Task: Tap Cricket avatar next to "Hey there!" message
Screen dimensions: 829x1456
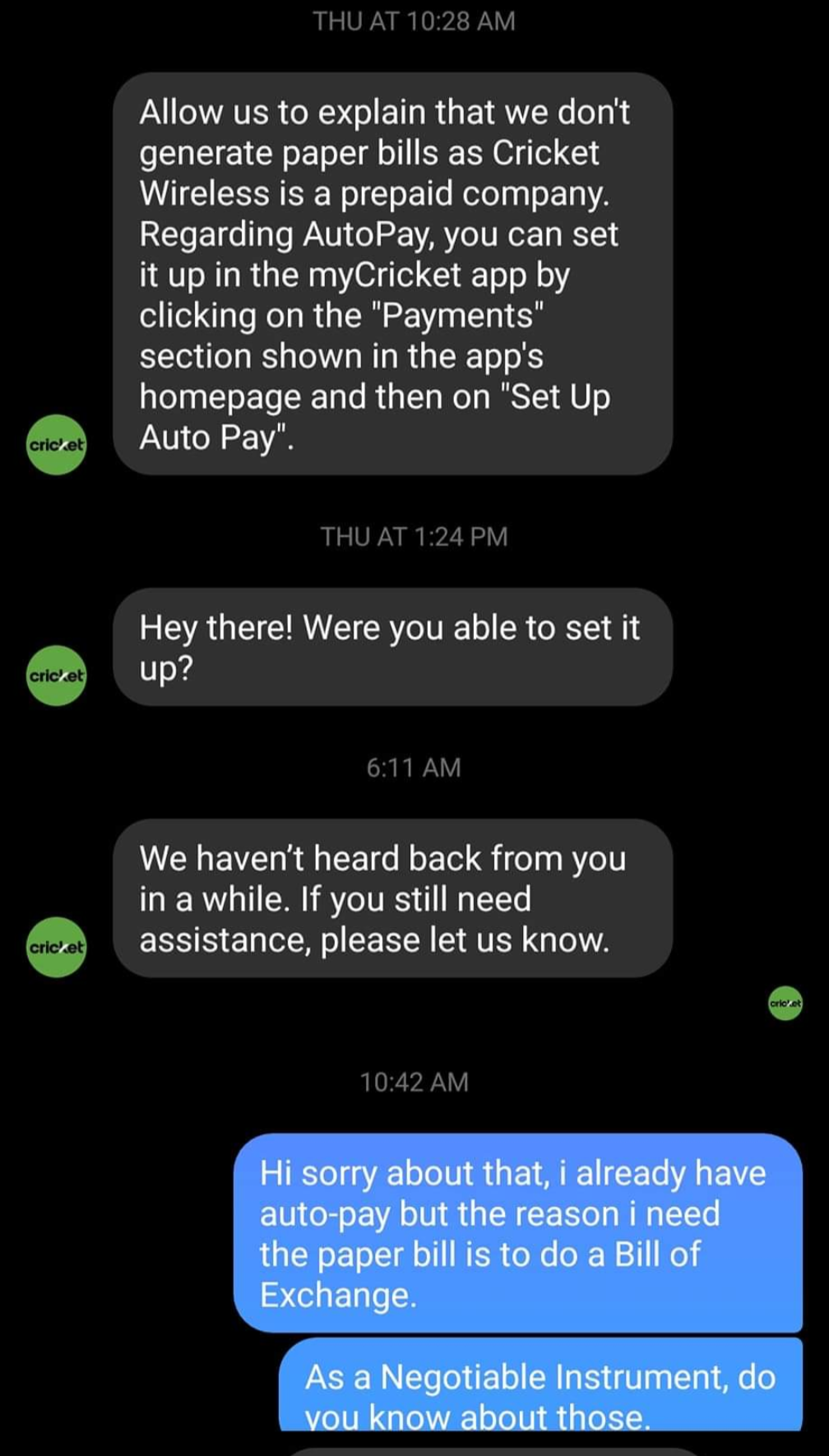Action: pyautogui.click(x=56, y=675)
